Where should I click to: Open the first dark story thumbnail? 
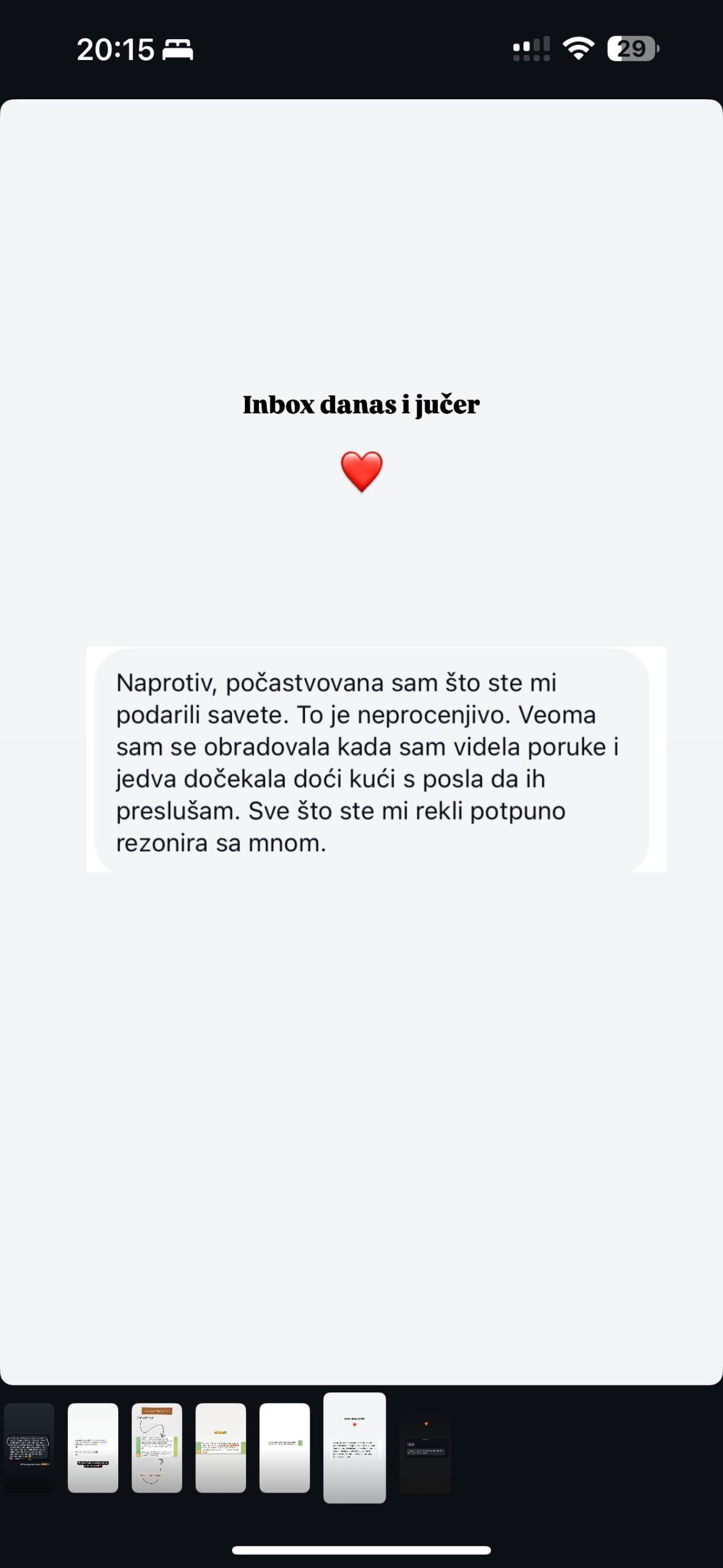coord(29,1448)
